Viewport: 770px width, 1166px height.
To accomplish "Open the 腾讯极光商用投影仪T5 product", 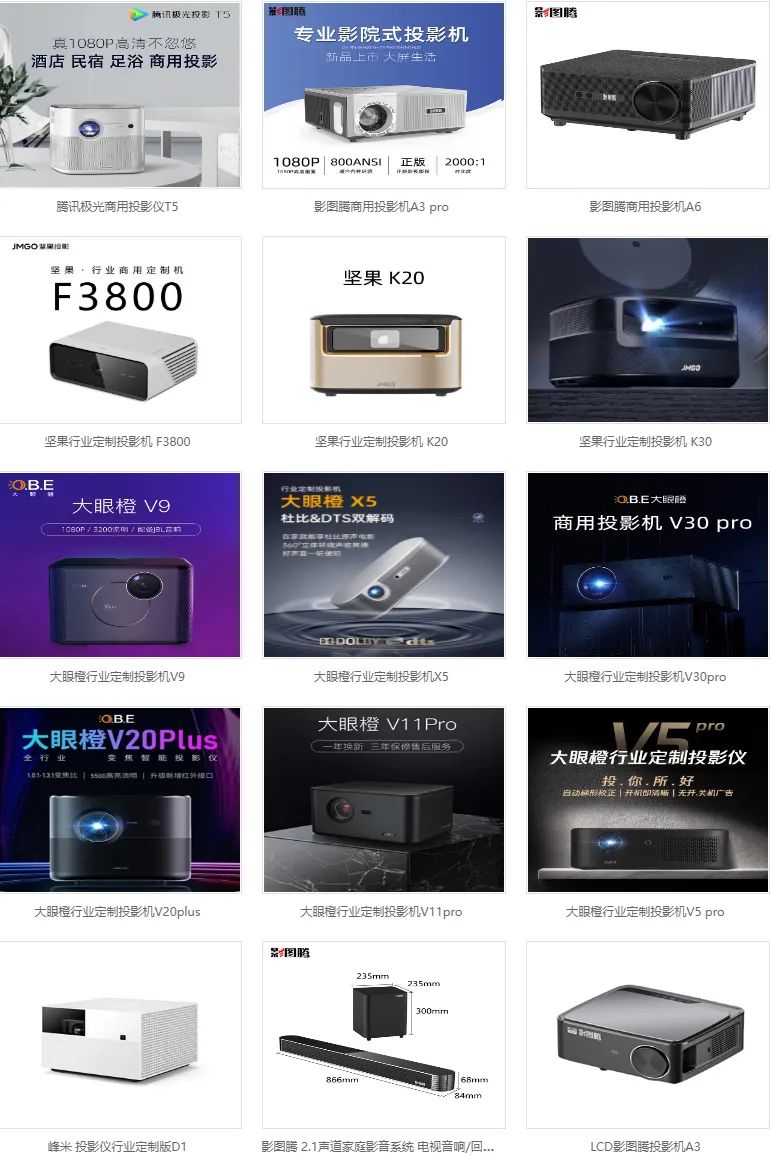I will 120,95.
